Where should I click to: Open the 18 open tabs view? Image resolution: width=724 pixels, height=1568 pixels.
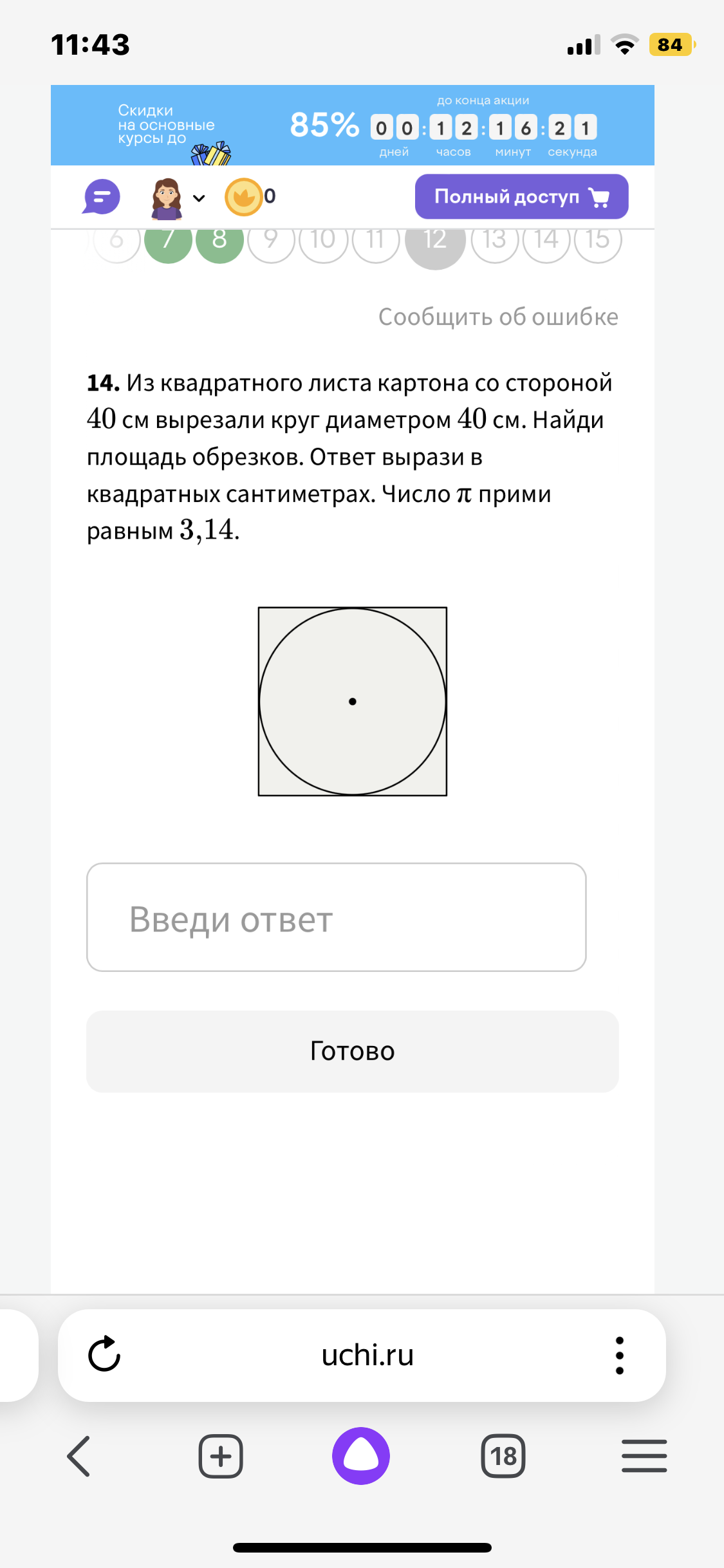(503, 1456)
